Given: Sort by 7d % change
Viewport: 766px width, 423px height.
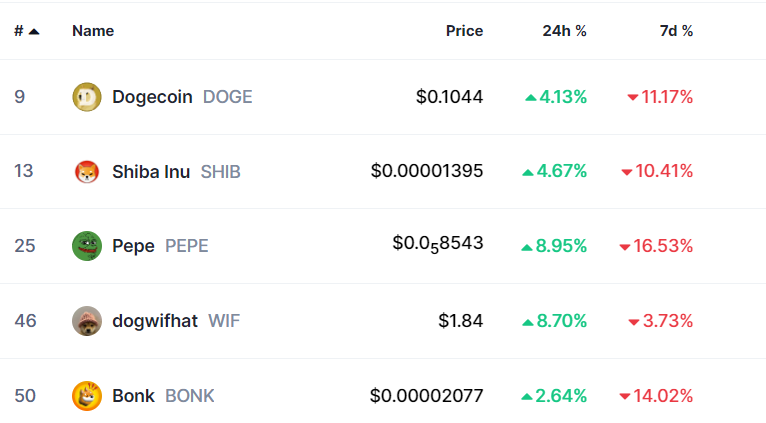Looking at the screenshot, I should [x=676, y=31].
